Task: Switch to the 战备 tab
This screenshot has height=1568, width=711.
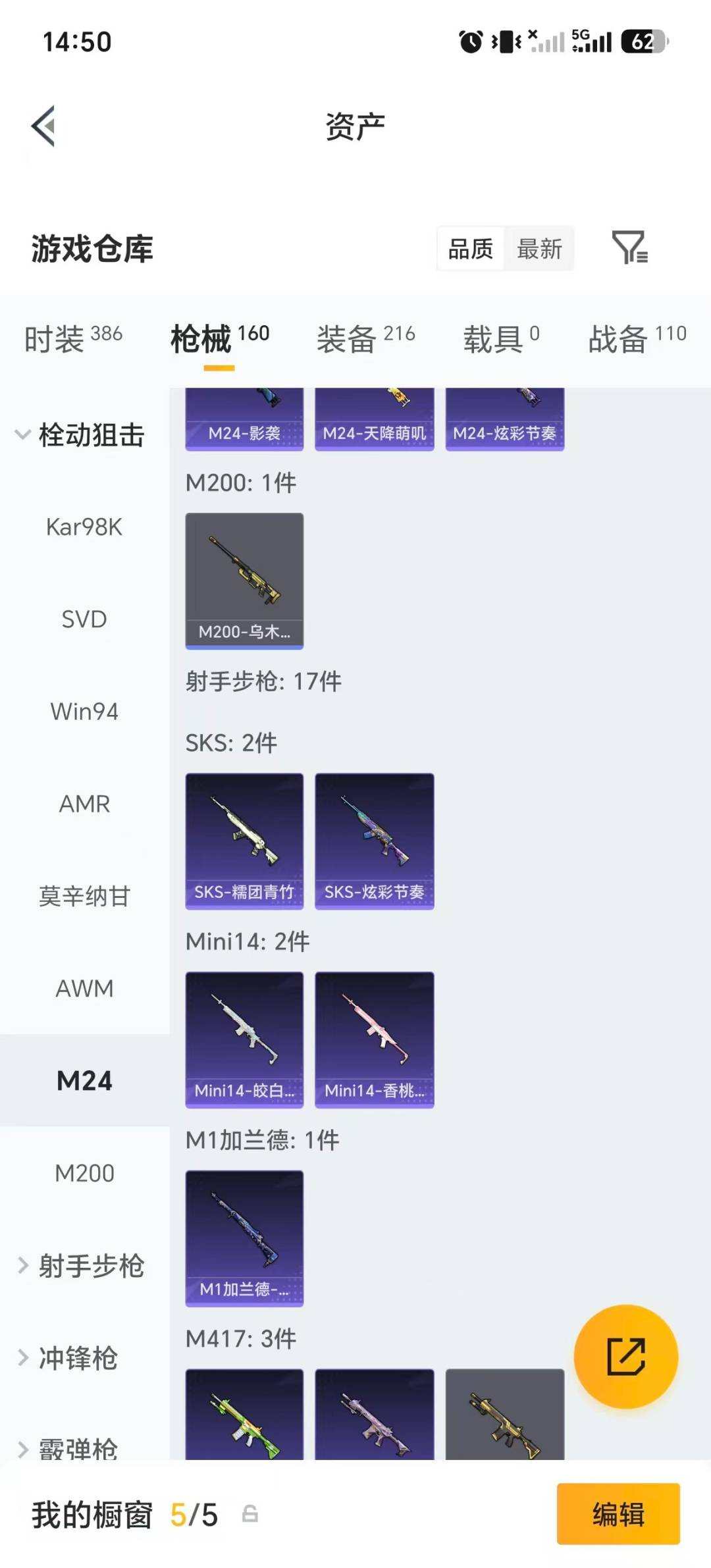Action: [637, 338]
